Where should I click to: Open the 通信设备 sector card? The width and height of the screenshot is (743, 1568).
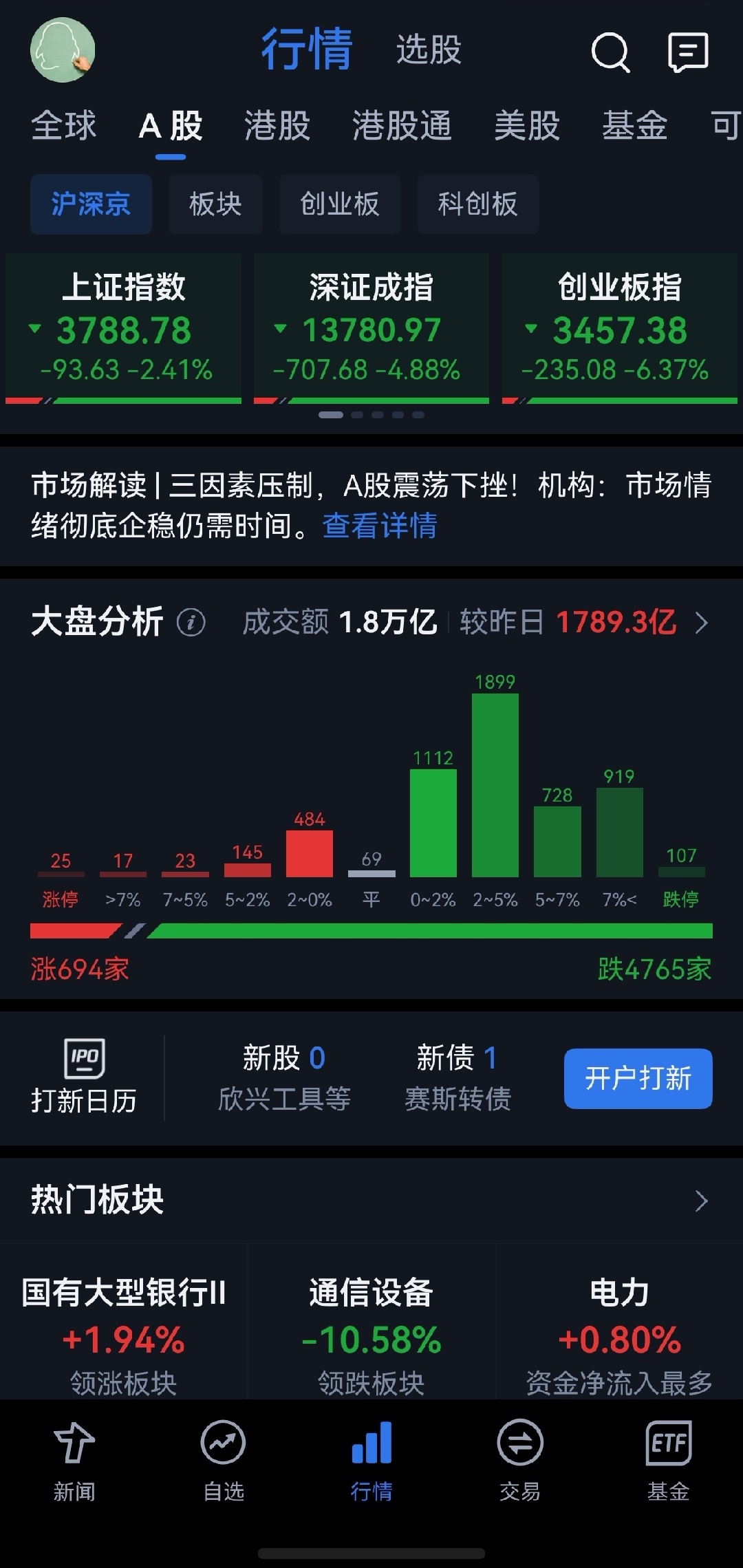click(x=371, y=1336)
